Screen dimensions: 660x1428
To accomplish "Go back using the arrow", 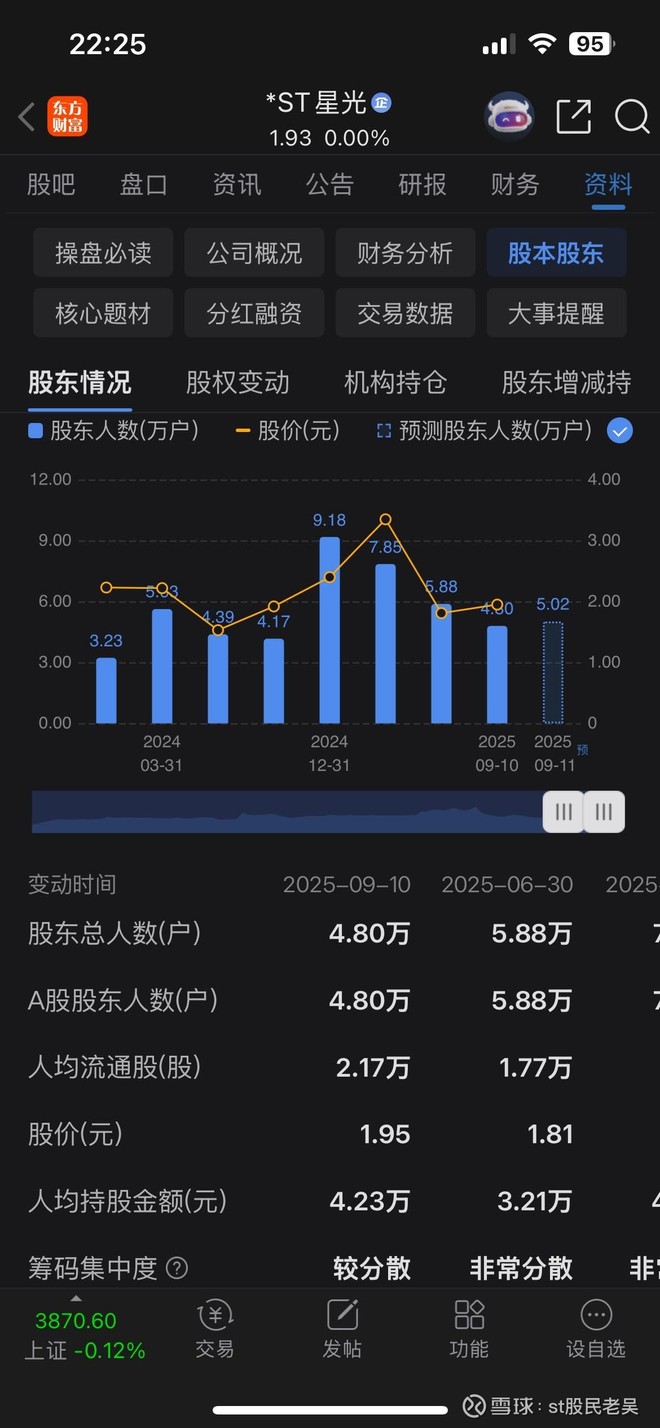I will 27,117.
